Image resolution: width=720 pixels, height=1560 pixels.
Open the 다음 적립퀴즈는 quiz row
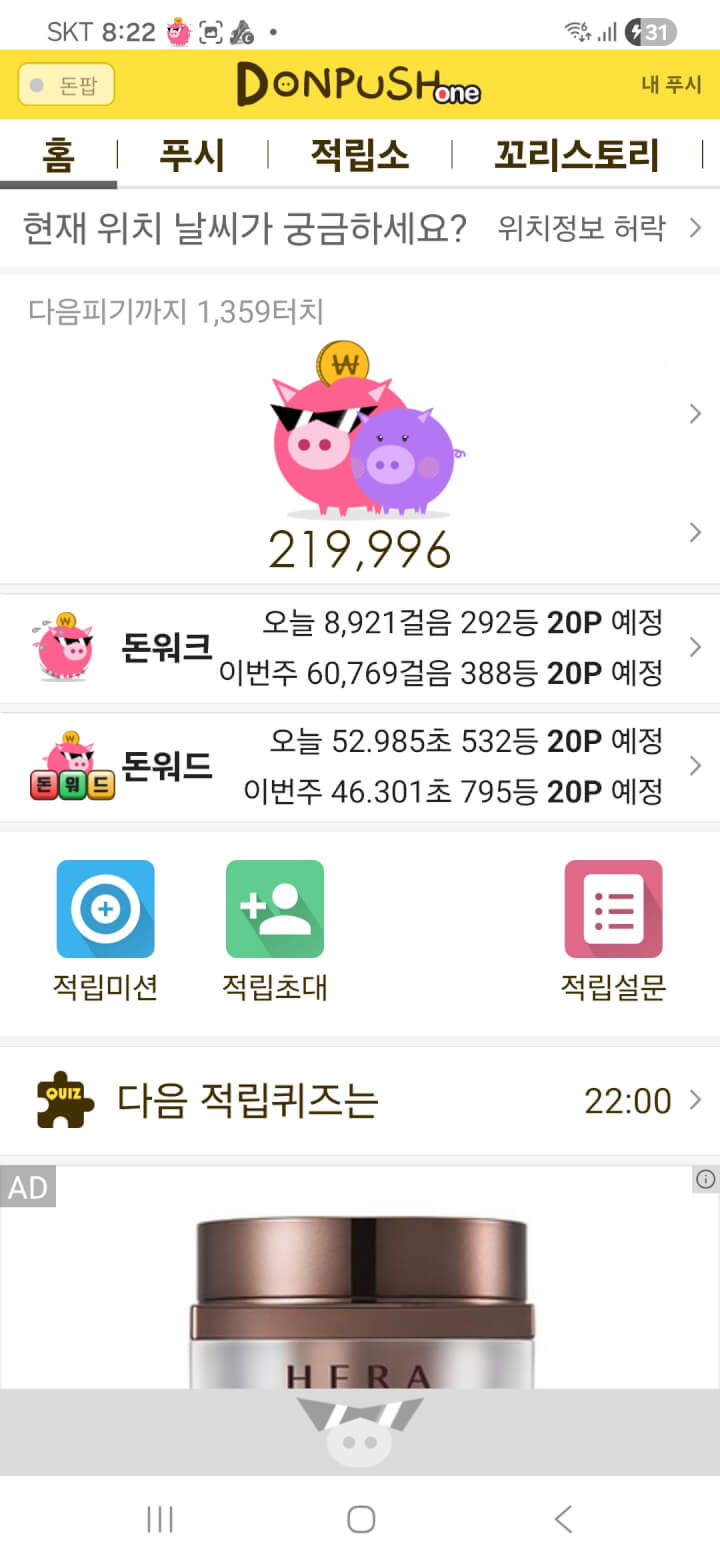coord(360,1101)
